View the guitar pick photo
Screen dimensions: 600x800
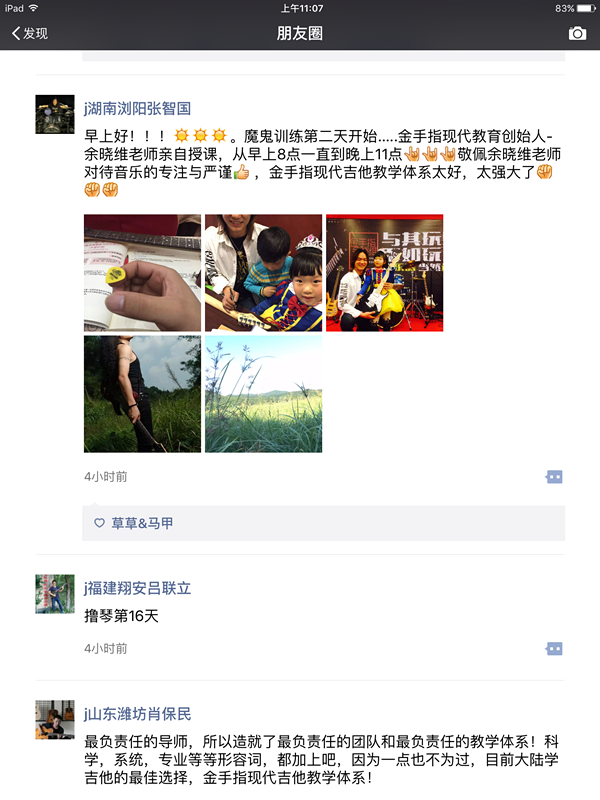coord(142,272)
